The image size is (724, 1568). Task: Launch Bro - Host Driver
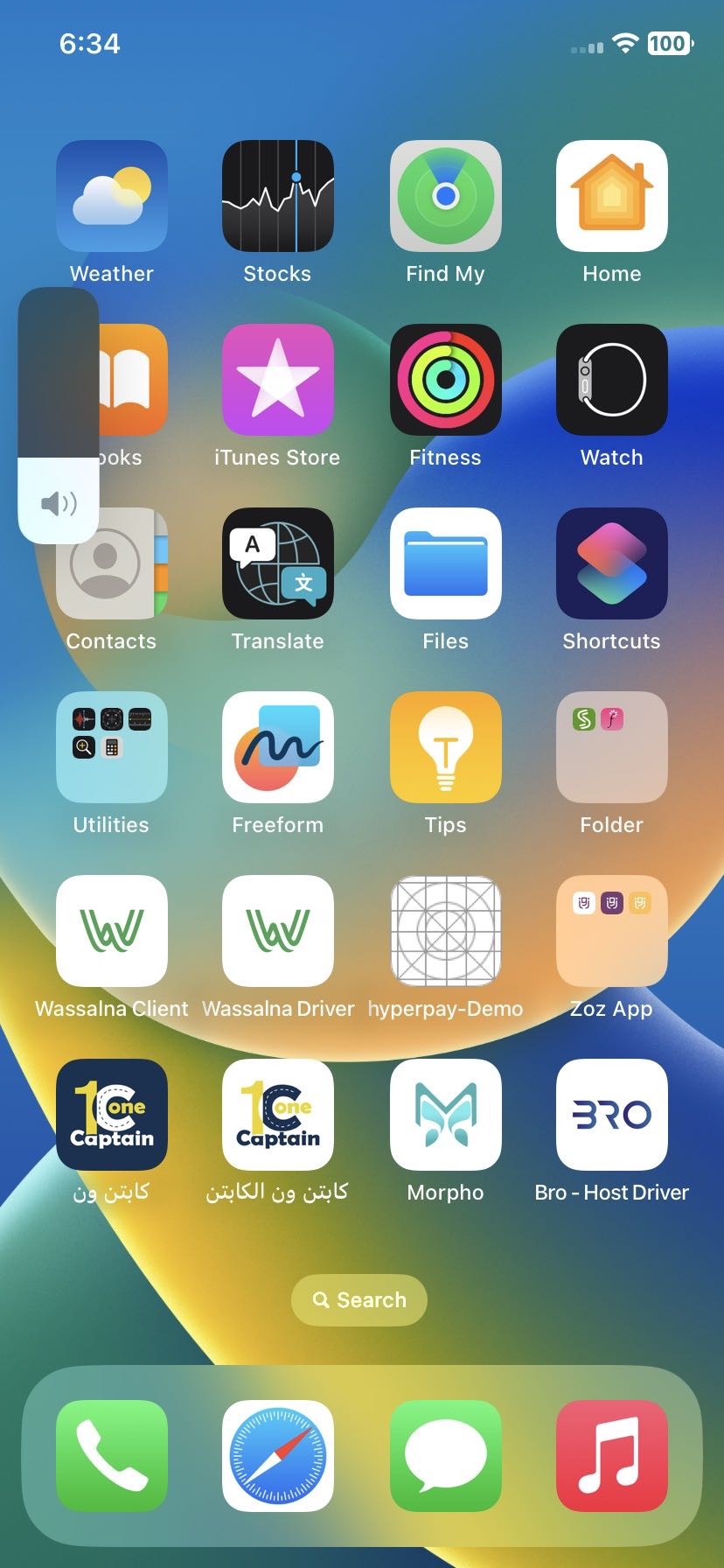pos(612,1115)
